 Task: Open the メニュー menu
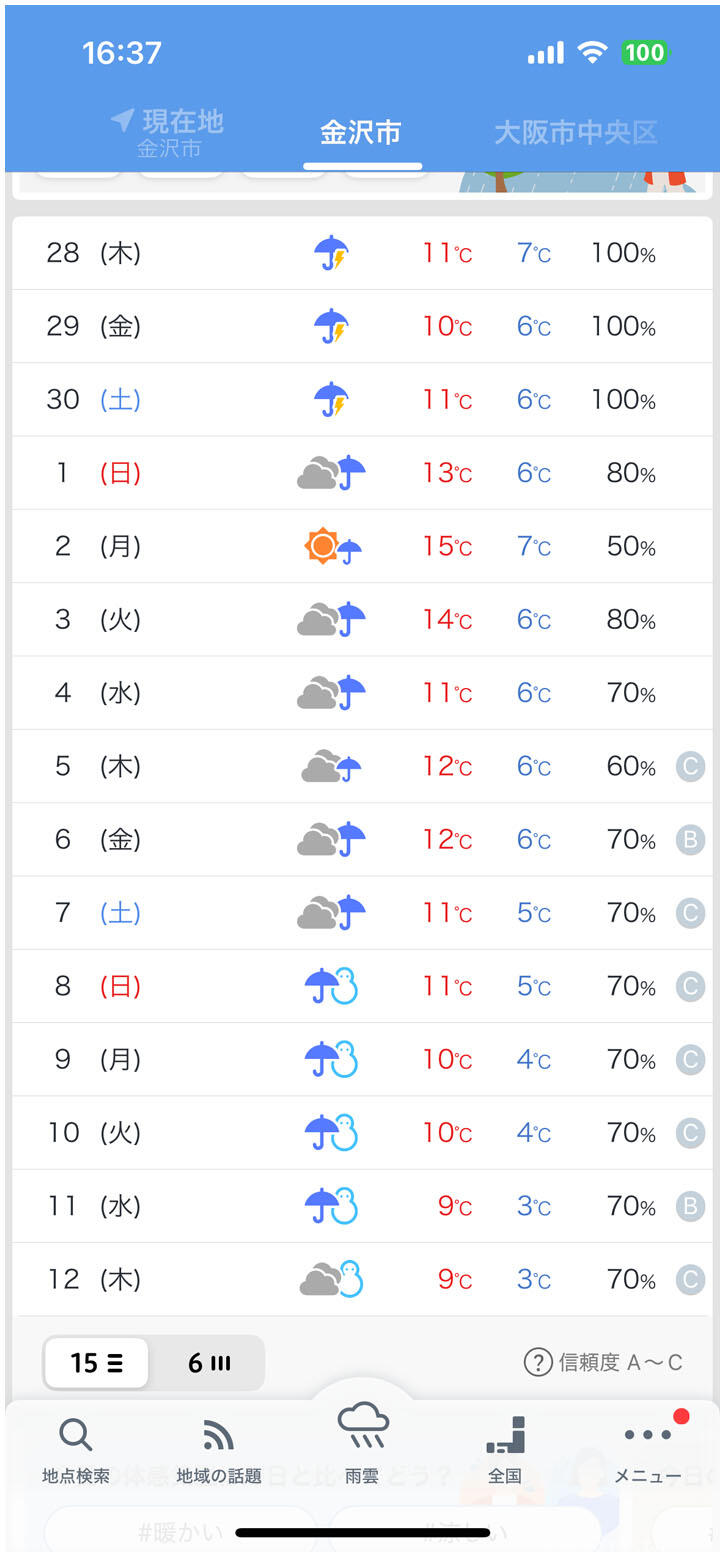[x=648, y=1450]
